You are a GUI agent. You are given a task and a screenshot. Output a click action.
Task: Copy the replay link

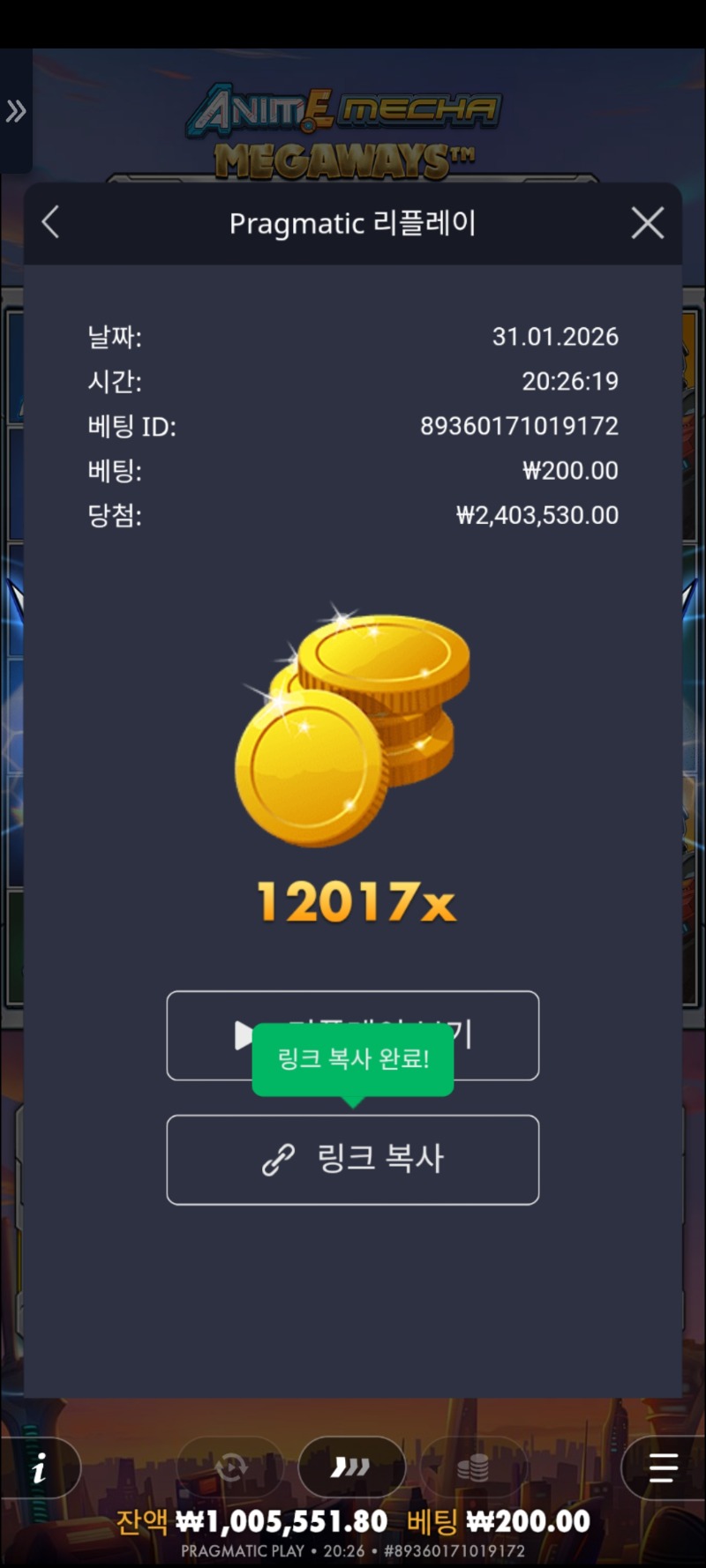click(x=353, y=1159)
